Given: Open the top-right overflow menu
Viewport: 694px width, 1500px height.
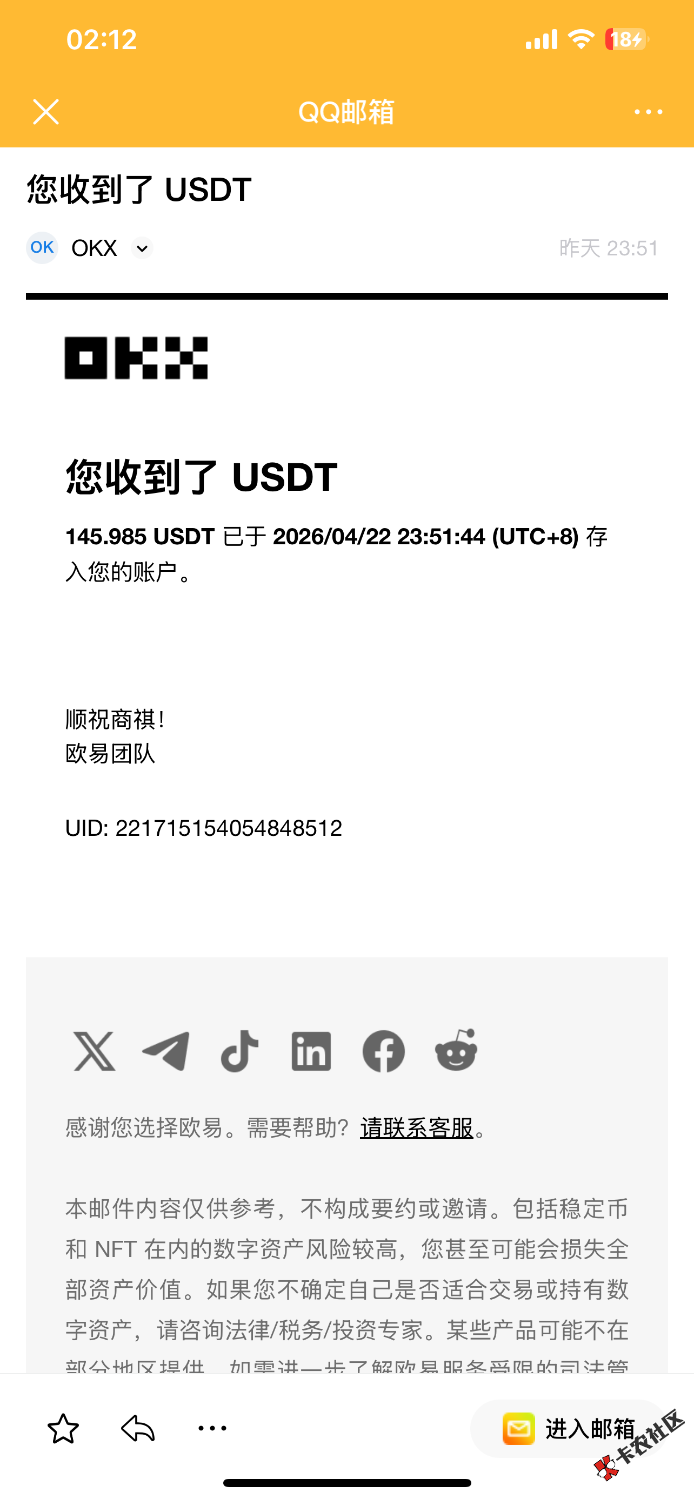Looking at the screenshot, I should click(648, 111).
